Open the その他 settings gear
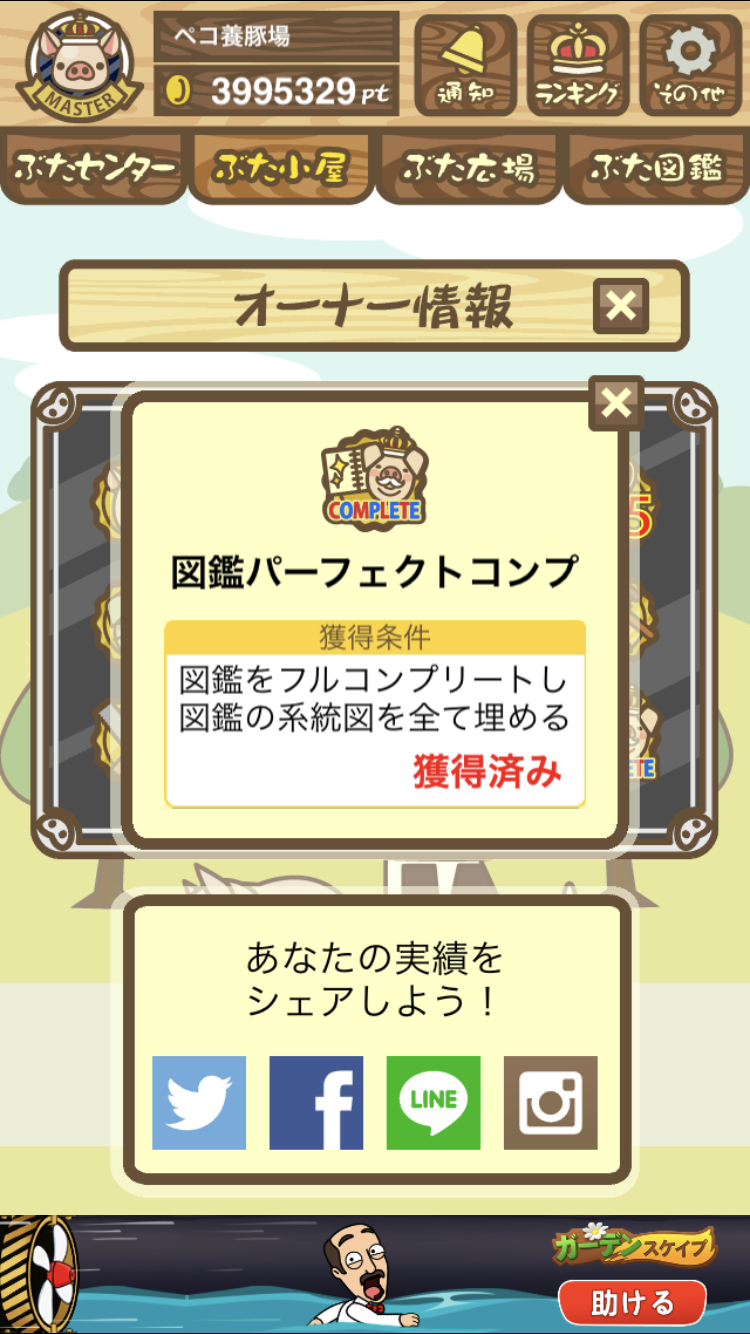This screenshot has width=750, height=1334. 691,65
